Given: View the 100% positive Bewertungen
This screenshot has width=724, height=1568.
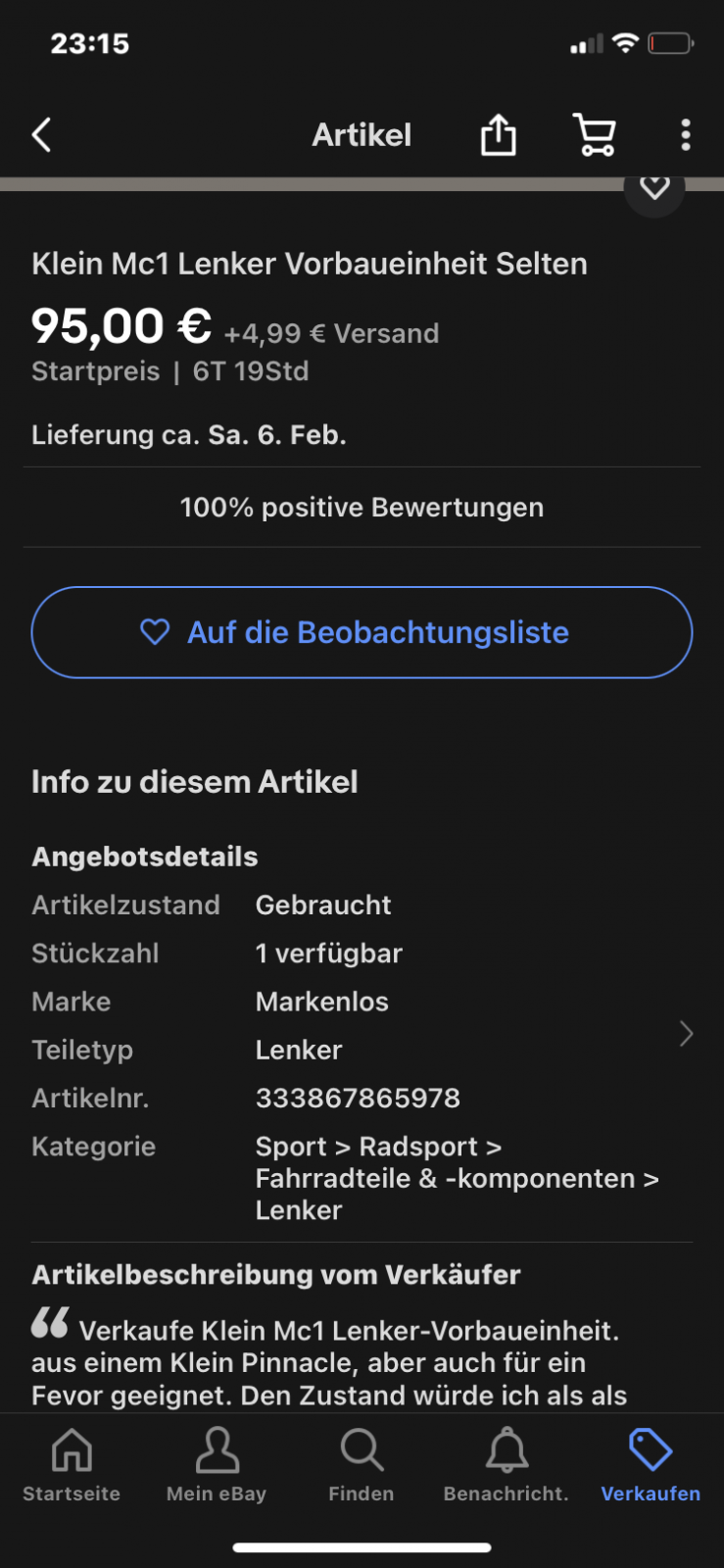Looking at the screenshot, I should (x=362, y=508).
